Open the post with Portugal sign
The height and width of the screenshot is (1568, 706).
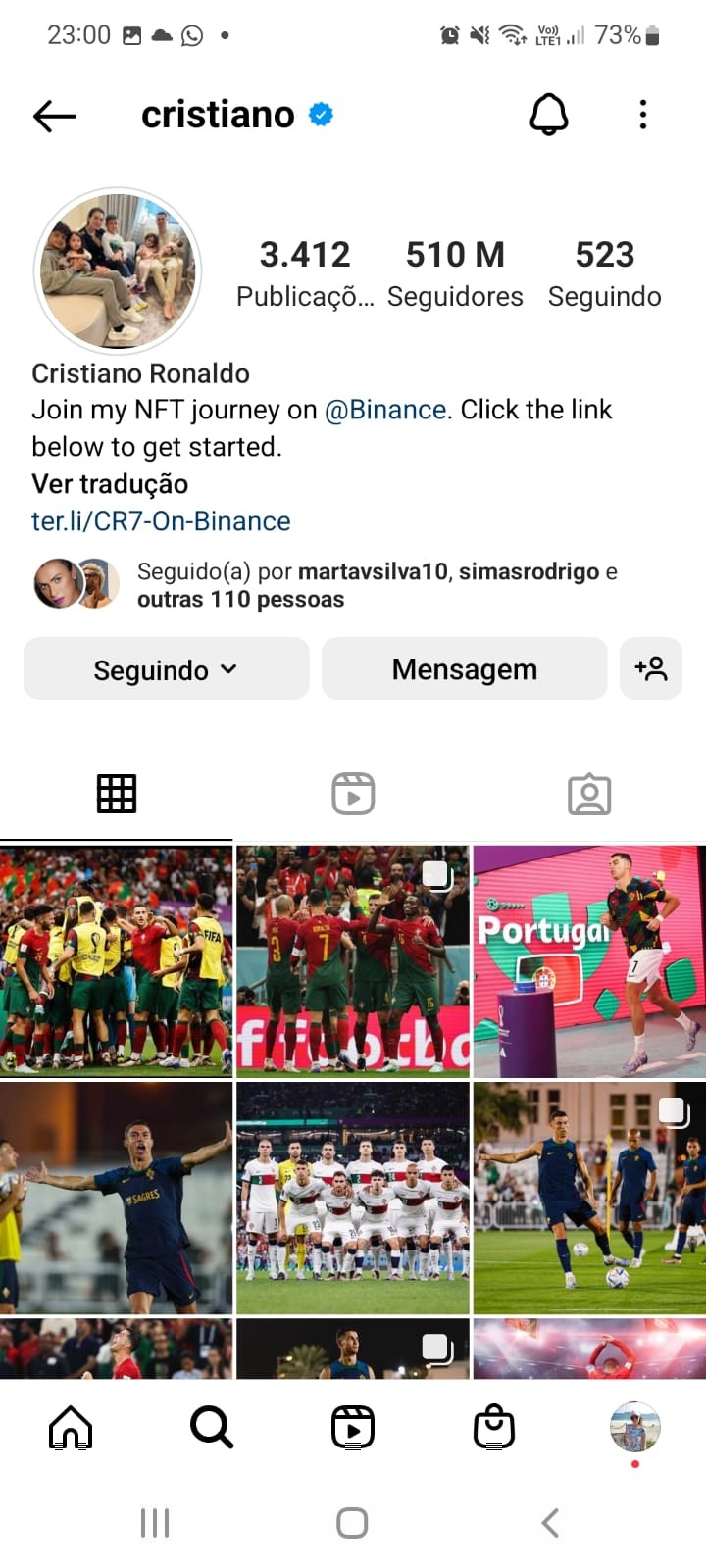click(x=589, y=960)
